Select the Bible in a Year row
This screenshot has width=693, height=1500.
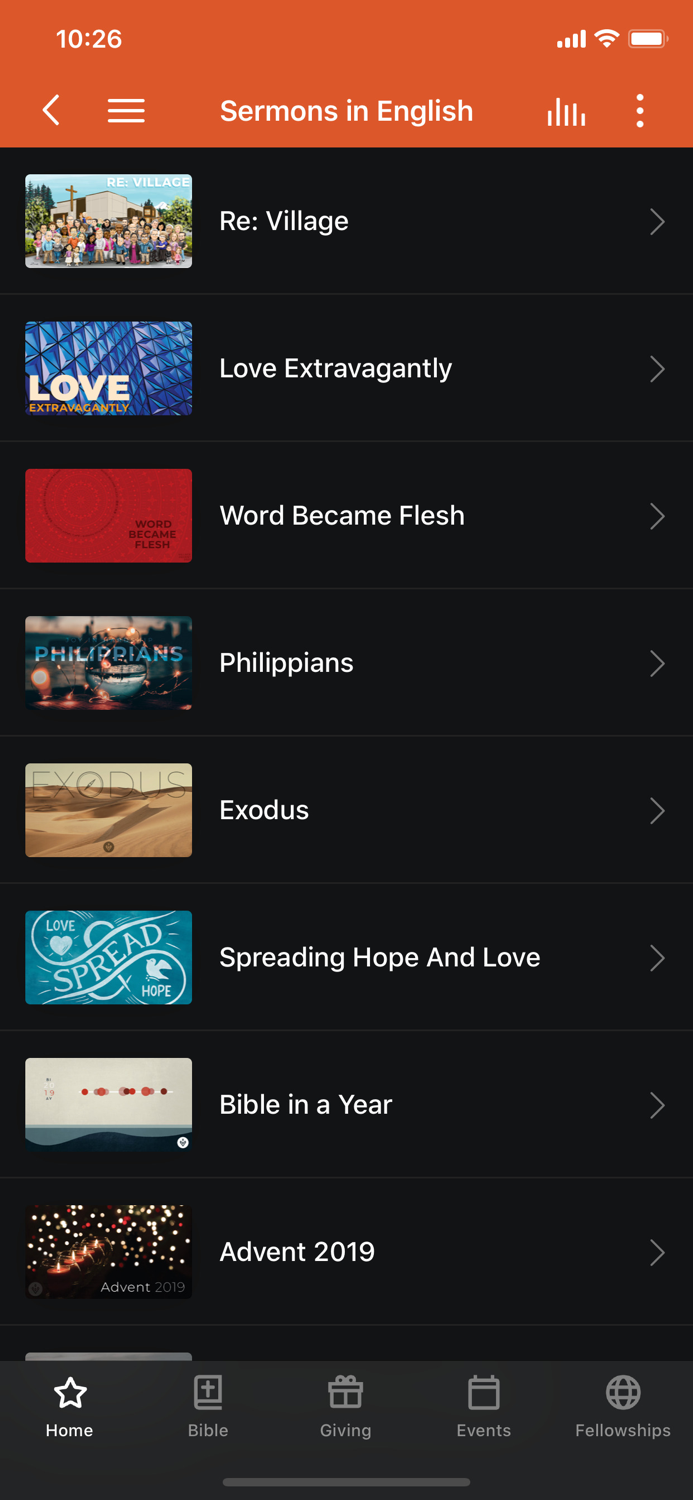pos(346,1104)
